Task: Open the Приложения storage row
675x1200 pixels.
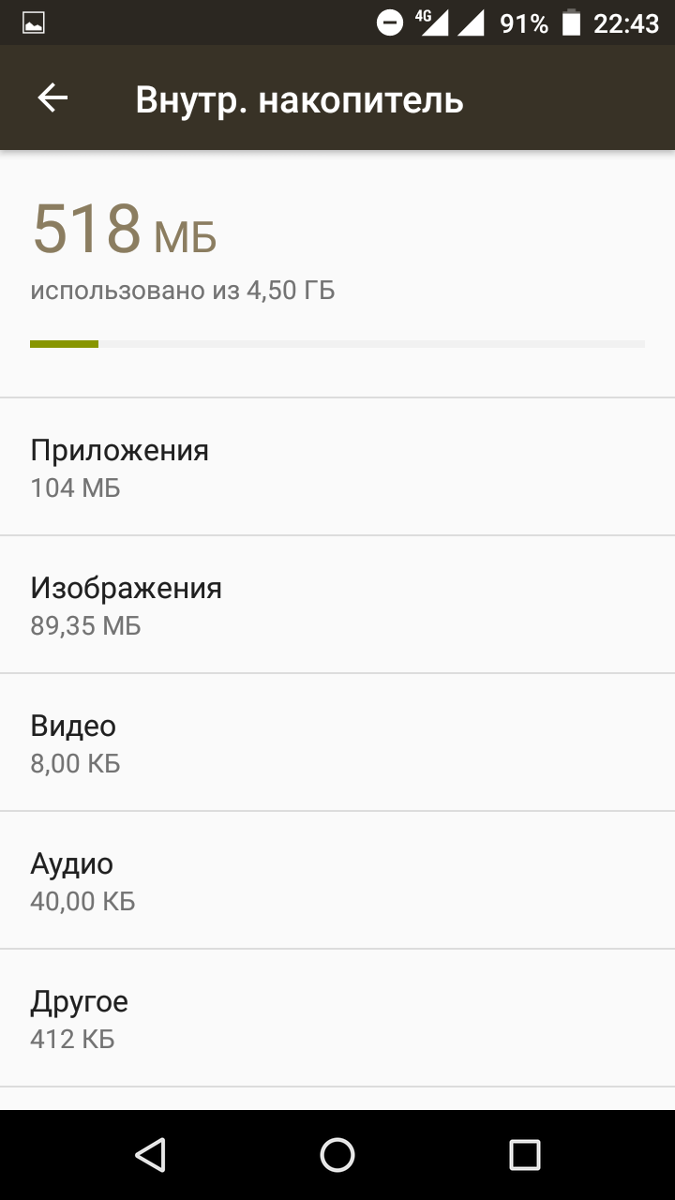Action: point(337,467)
